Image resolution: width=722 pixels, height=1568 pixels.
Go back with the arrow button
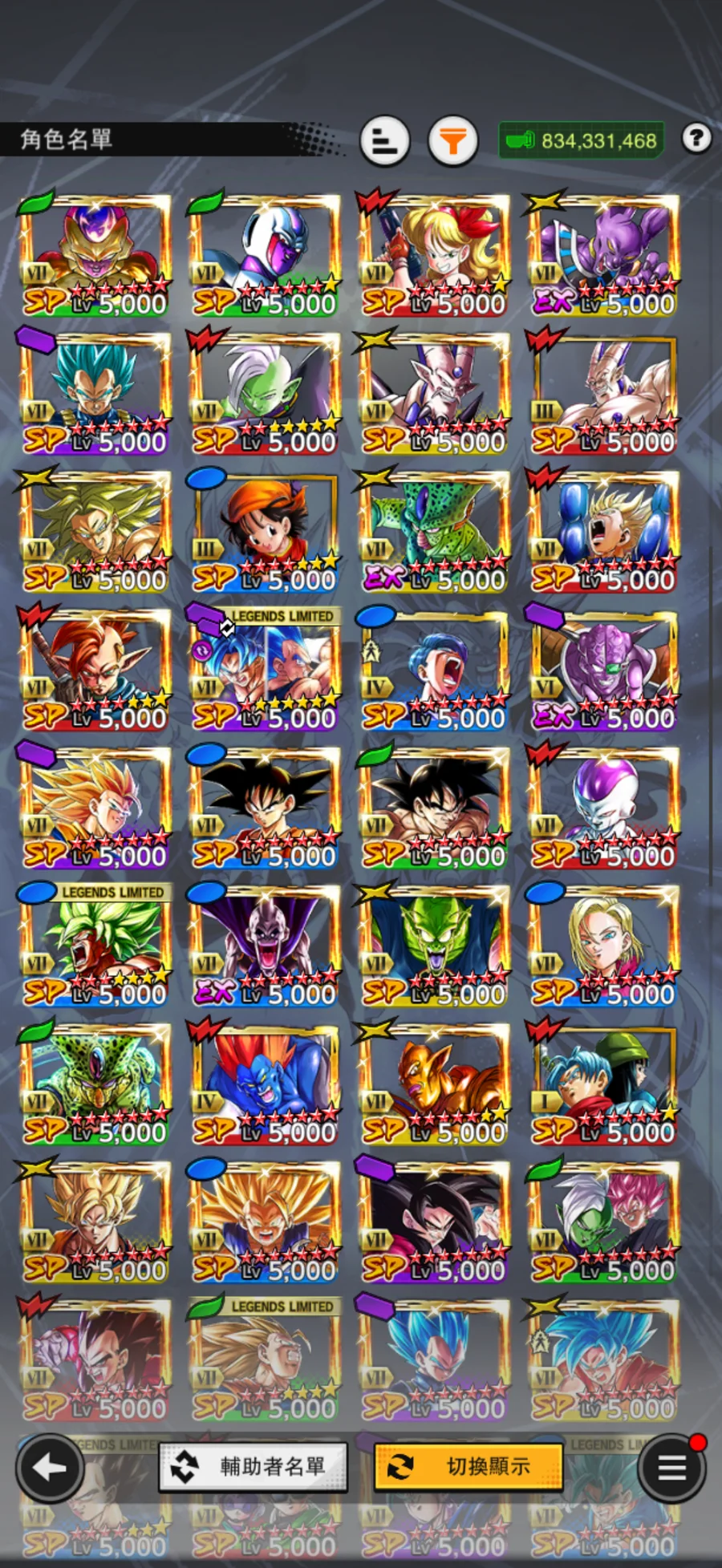[x=50, y=1467]
